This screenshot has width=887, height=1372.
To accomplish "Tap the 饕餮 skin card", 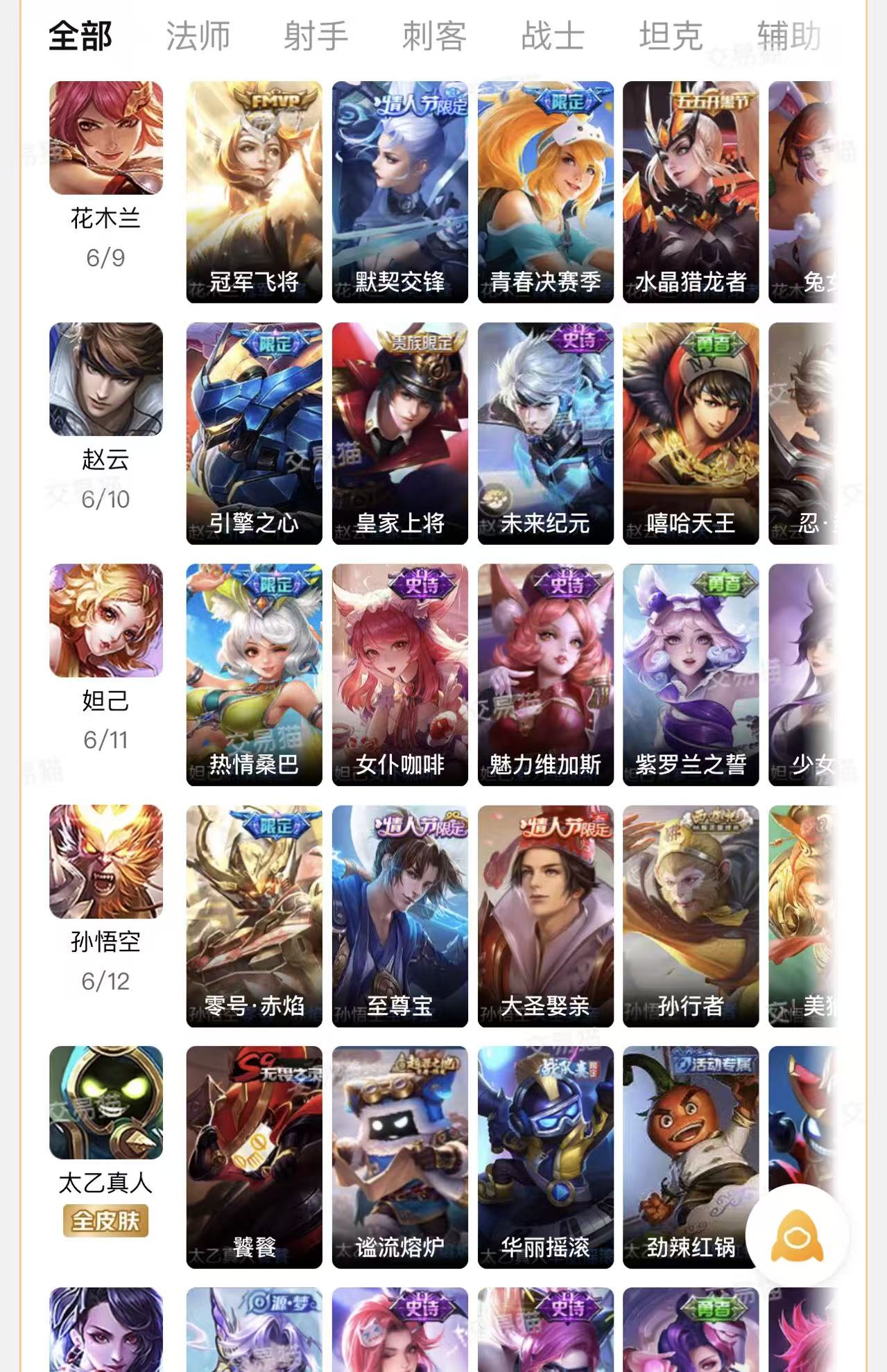I will coord(255,1157).
